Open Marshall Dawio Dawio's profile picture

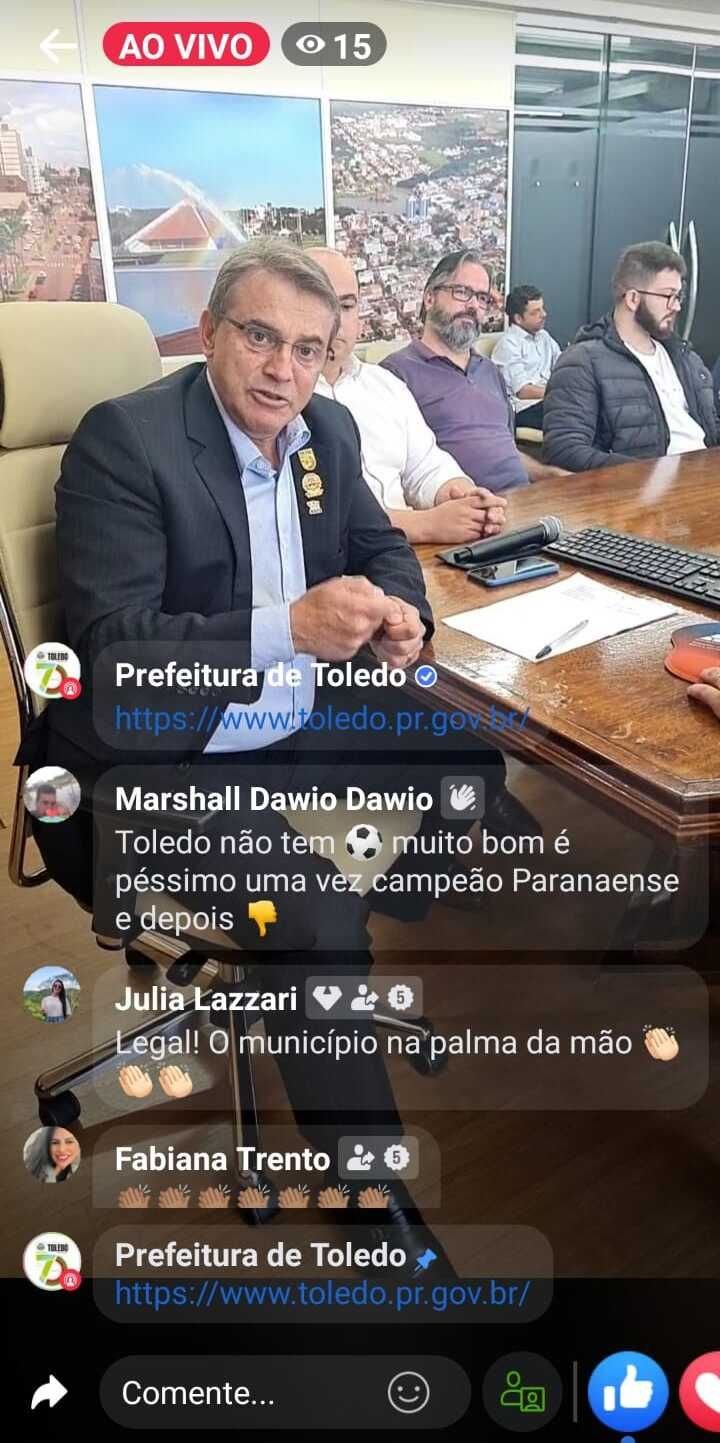pos(52,795)
